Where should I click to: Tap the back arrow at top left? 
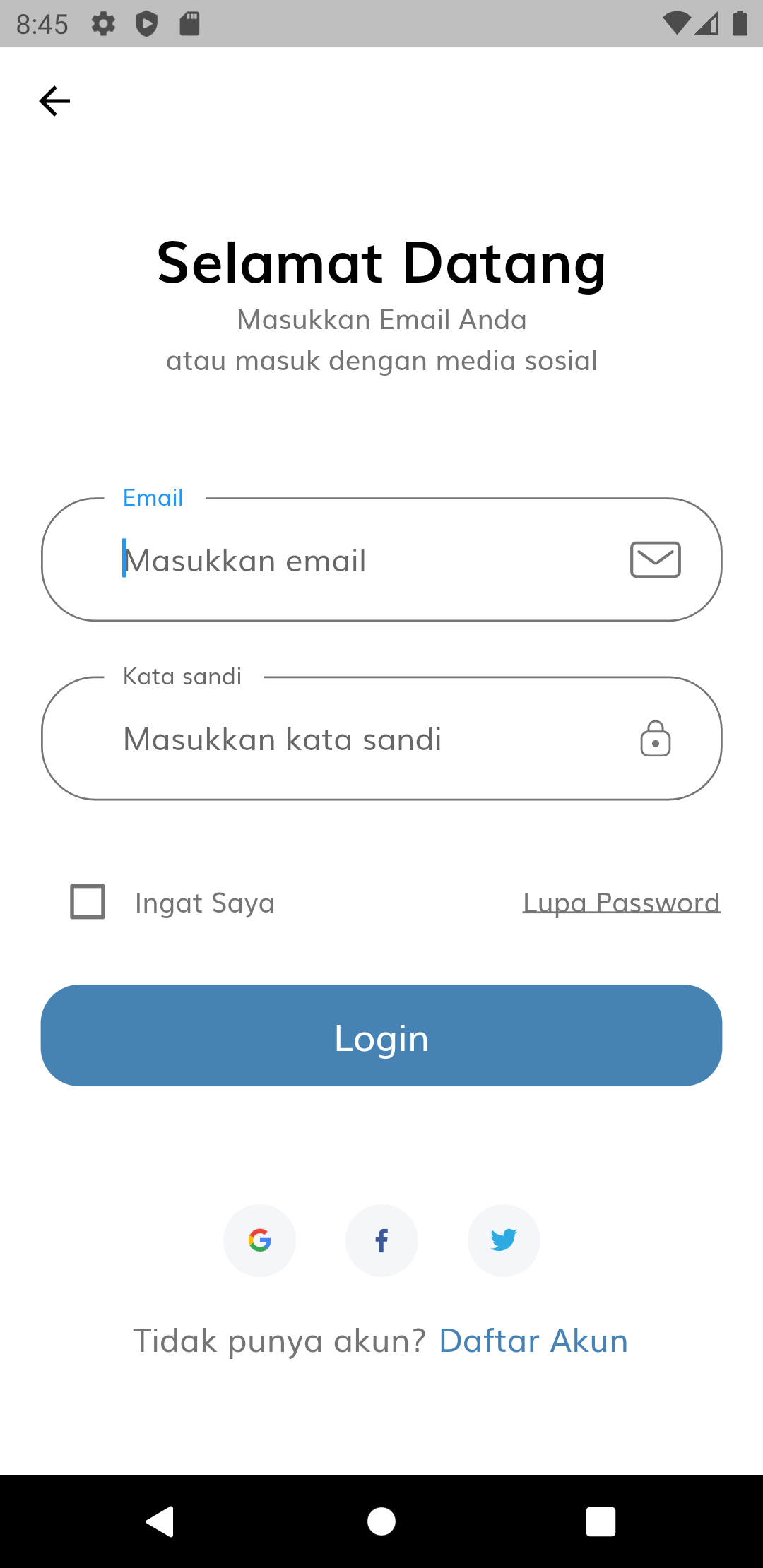(x=55, y=100)
